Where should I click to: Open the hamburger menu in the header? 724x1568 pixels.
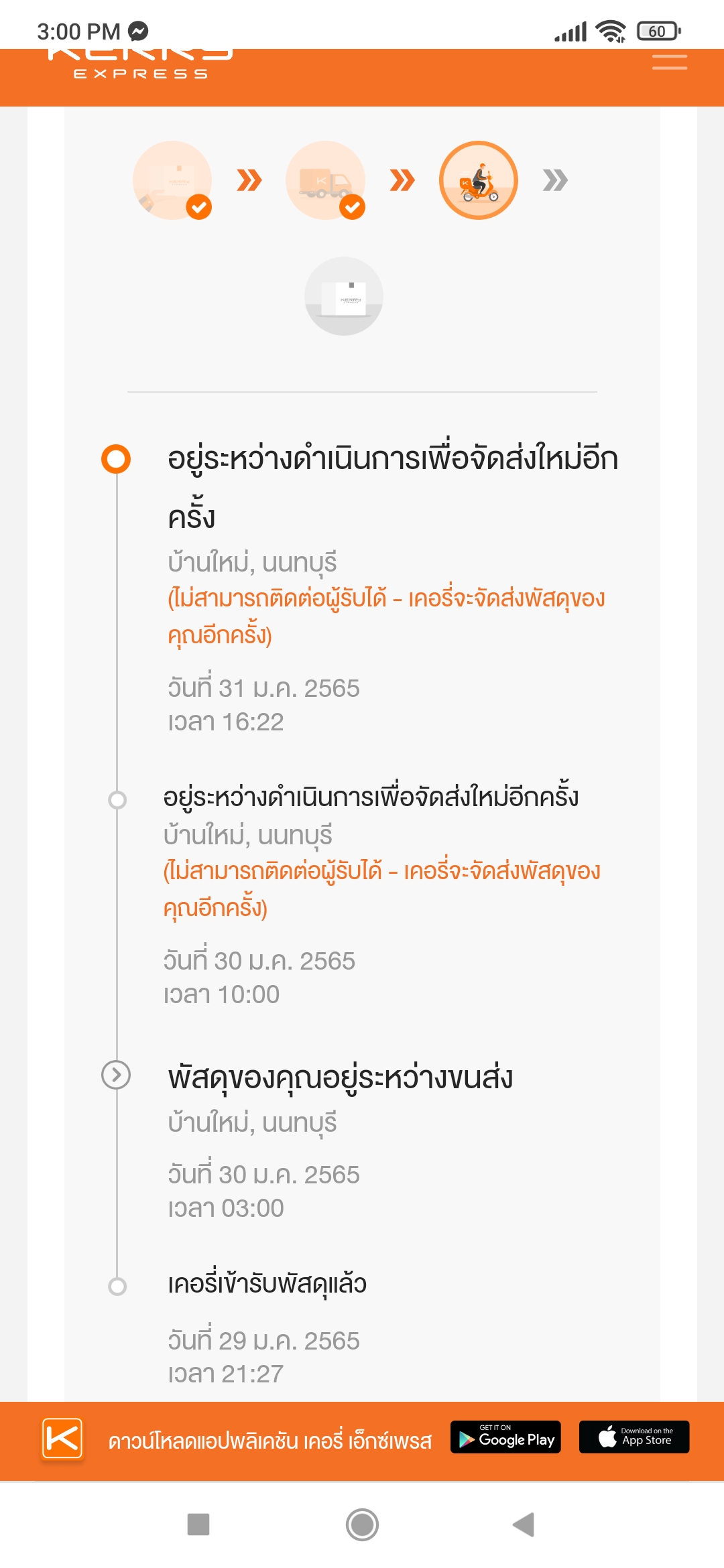click(x=669, y=62)
